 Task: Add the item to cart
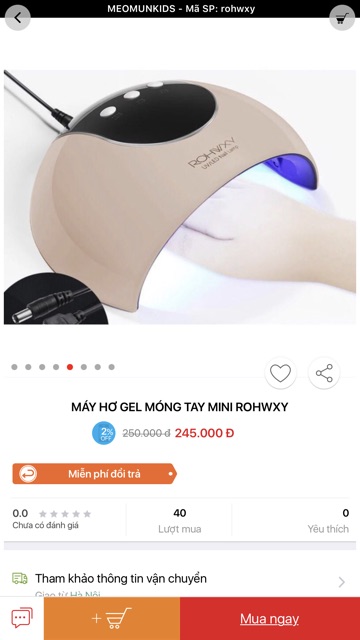coord(112,618)
